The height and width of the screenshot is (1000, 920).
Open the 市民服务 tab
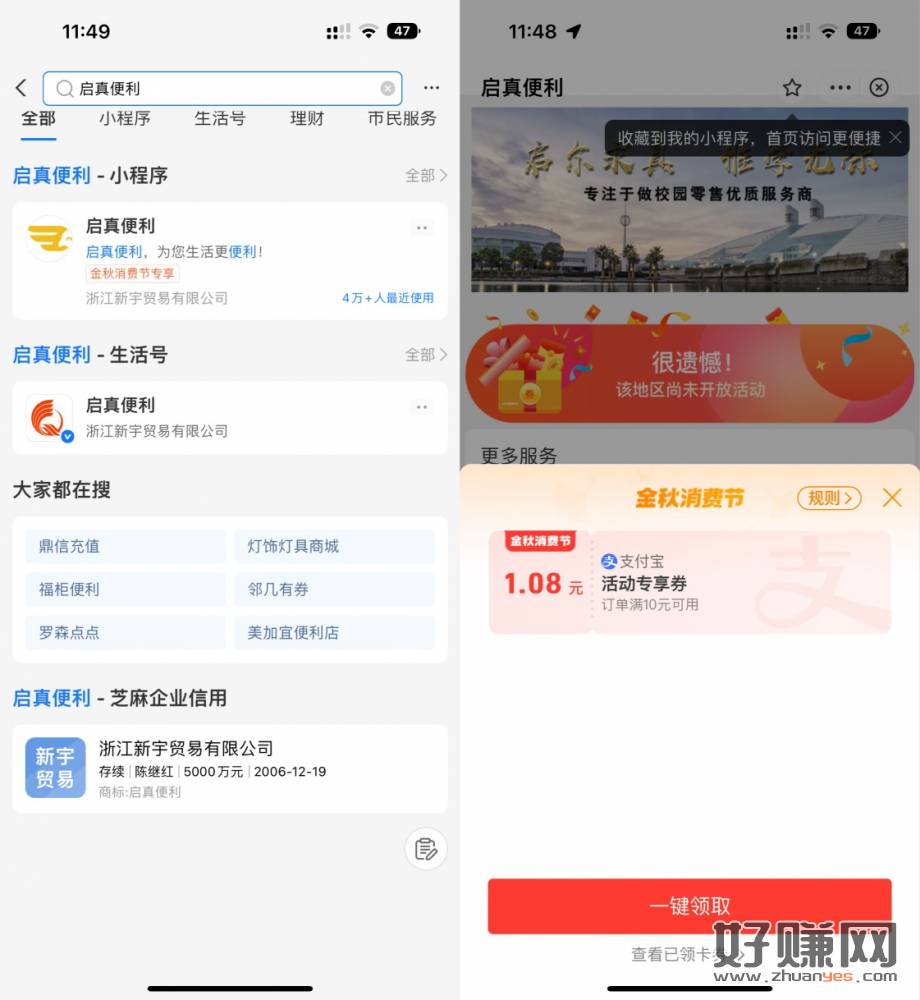(x=402, y=118)
